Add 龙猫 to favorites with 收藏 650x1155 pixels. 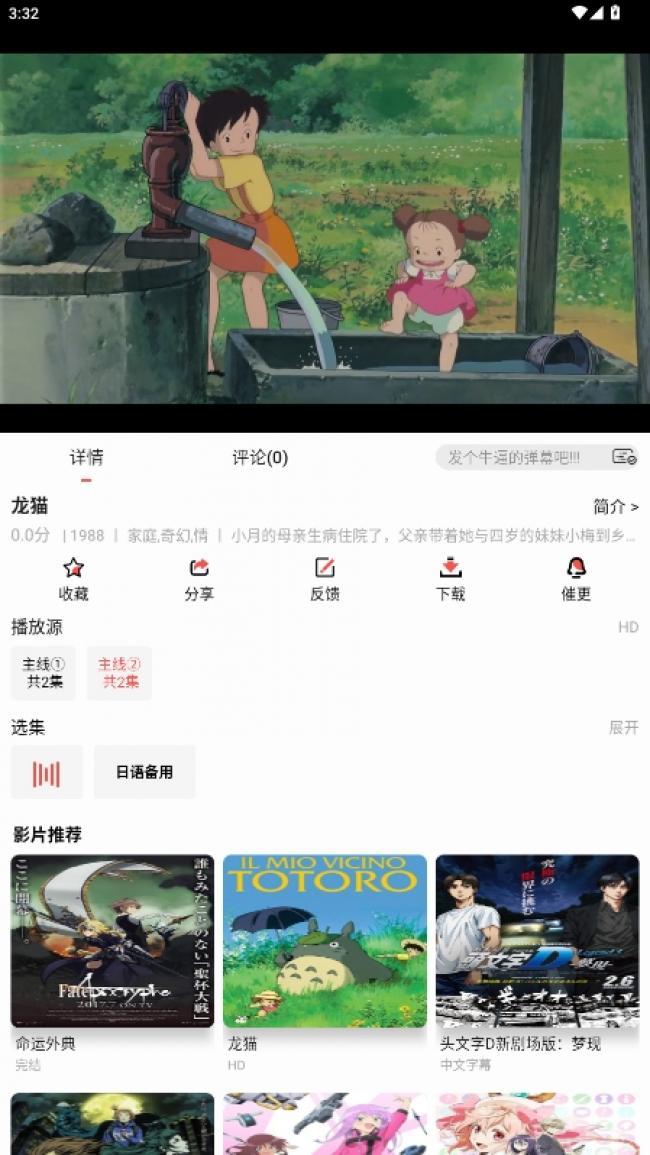click(73, 579)
